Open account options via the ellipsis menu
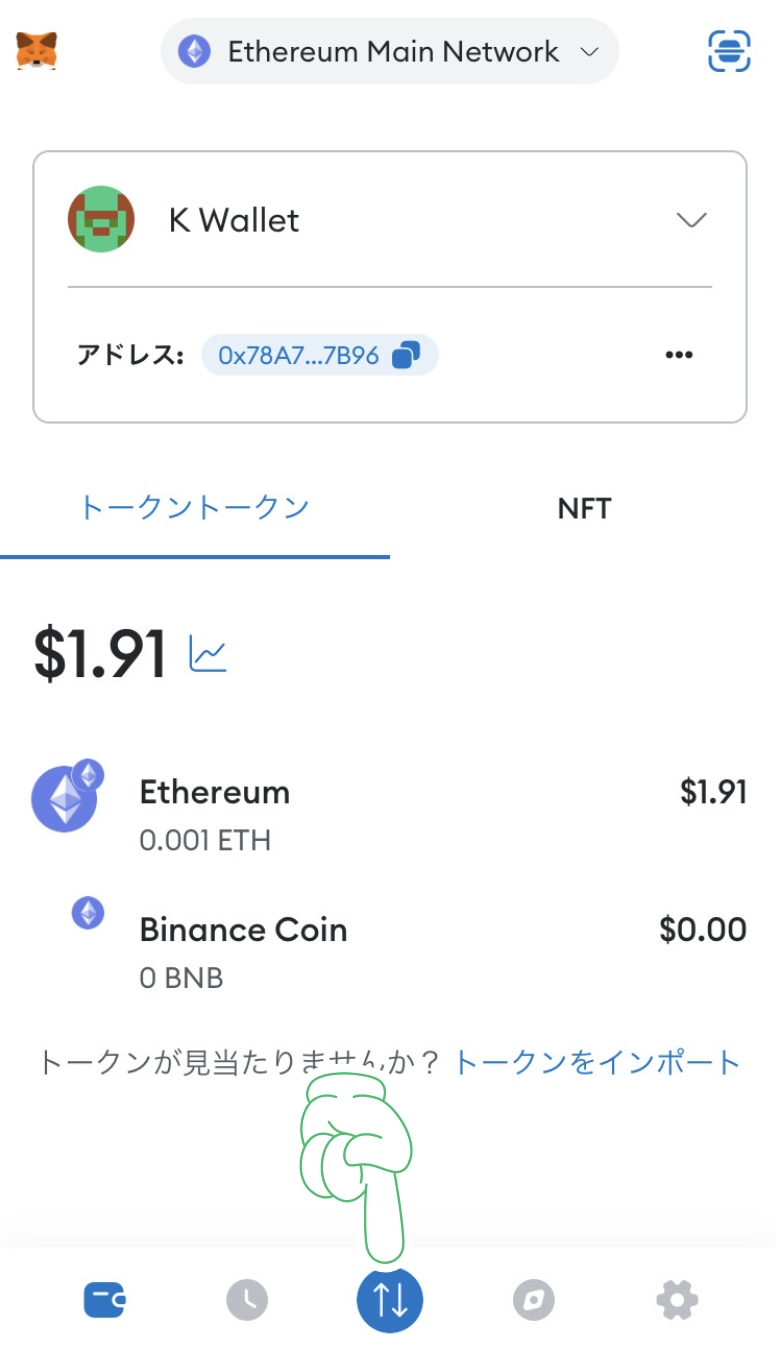The width and height of the screenshot is (776, 1349). click(x=679, y=355)
